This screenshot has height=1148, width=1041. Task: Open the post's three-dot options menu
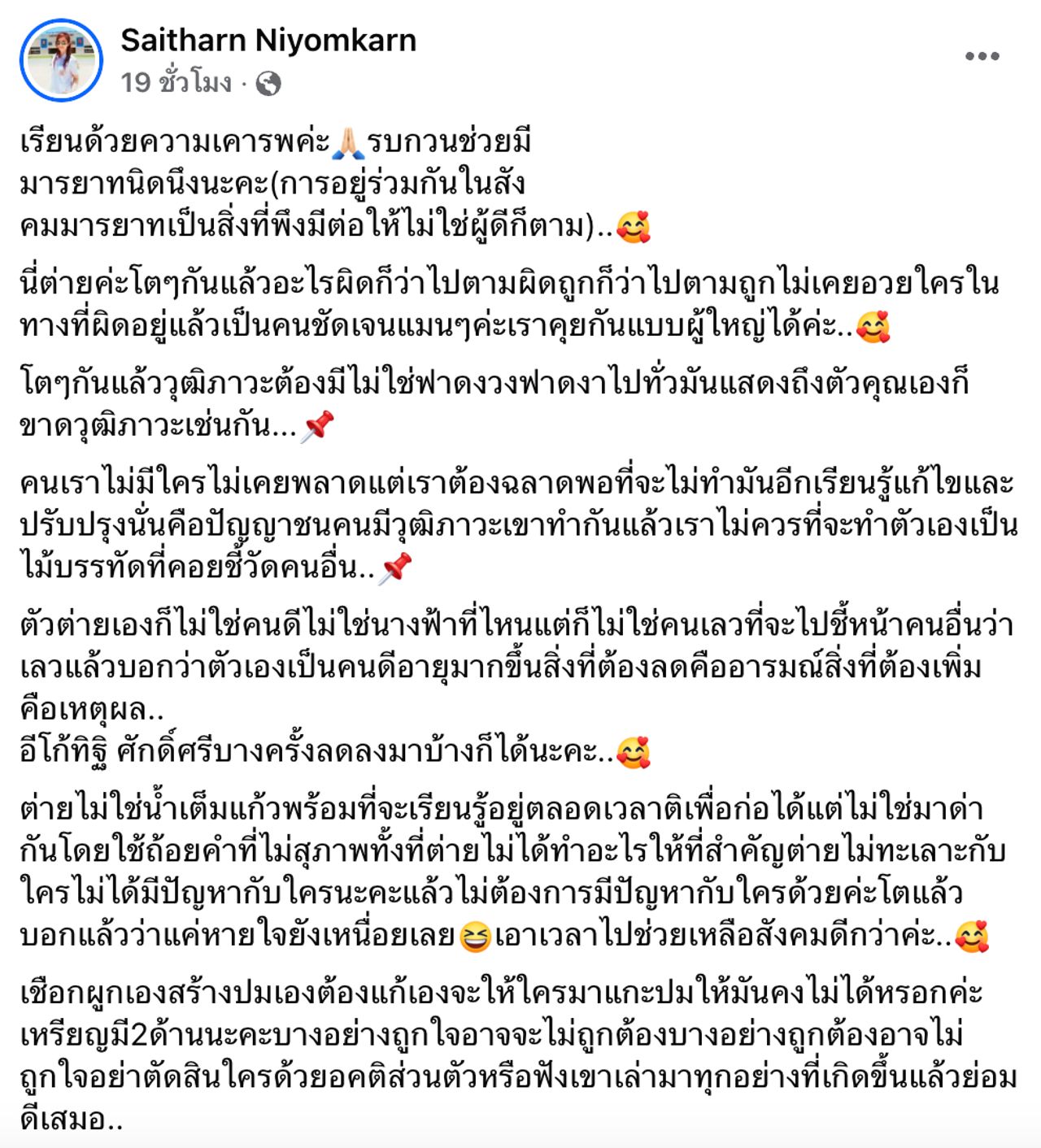coord(982,56)
